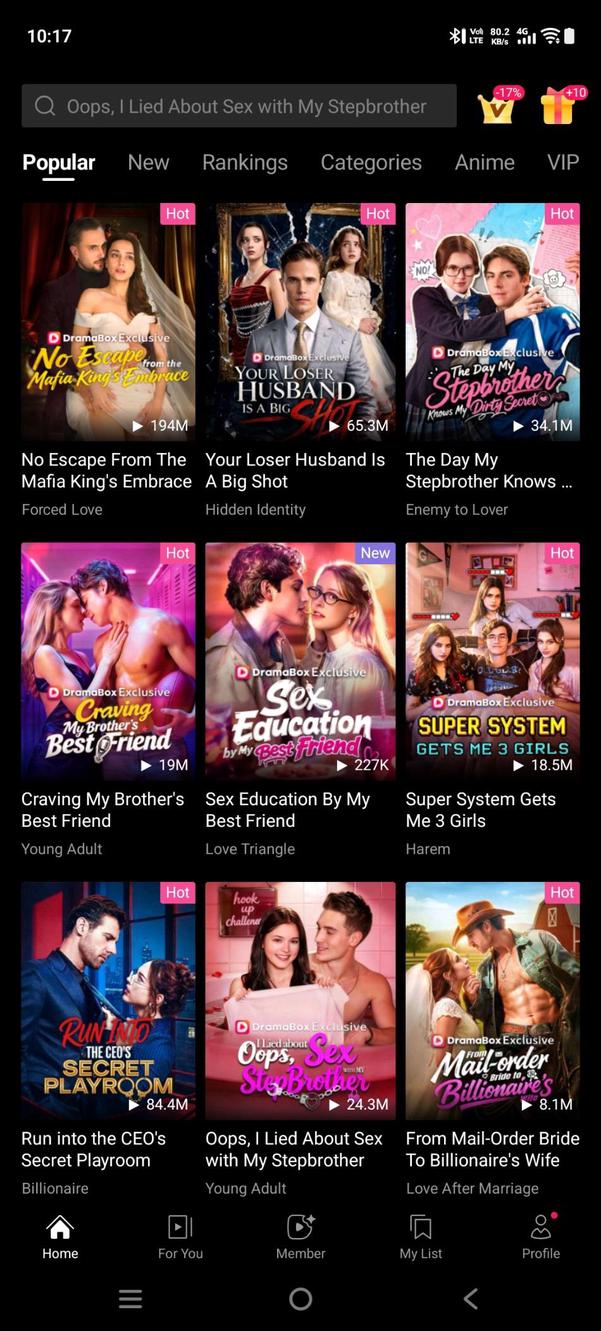
Task: Switch to the New tab
Action: pos(148,162)
